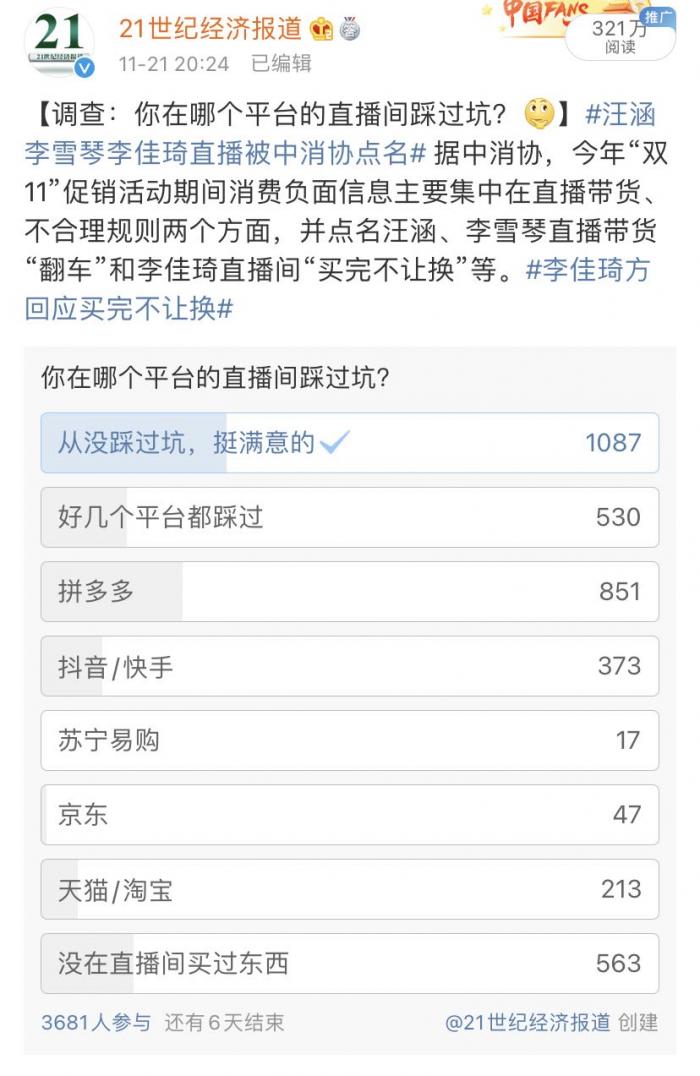The image size is (700, 1076).
Task: Select poll option 从没踩过坑，挺满意的
Action: pyautogui.click(x=349, y=442)
